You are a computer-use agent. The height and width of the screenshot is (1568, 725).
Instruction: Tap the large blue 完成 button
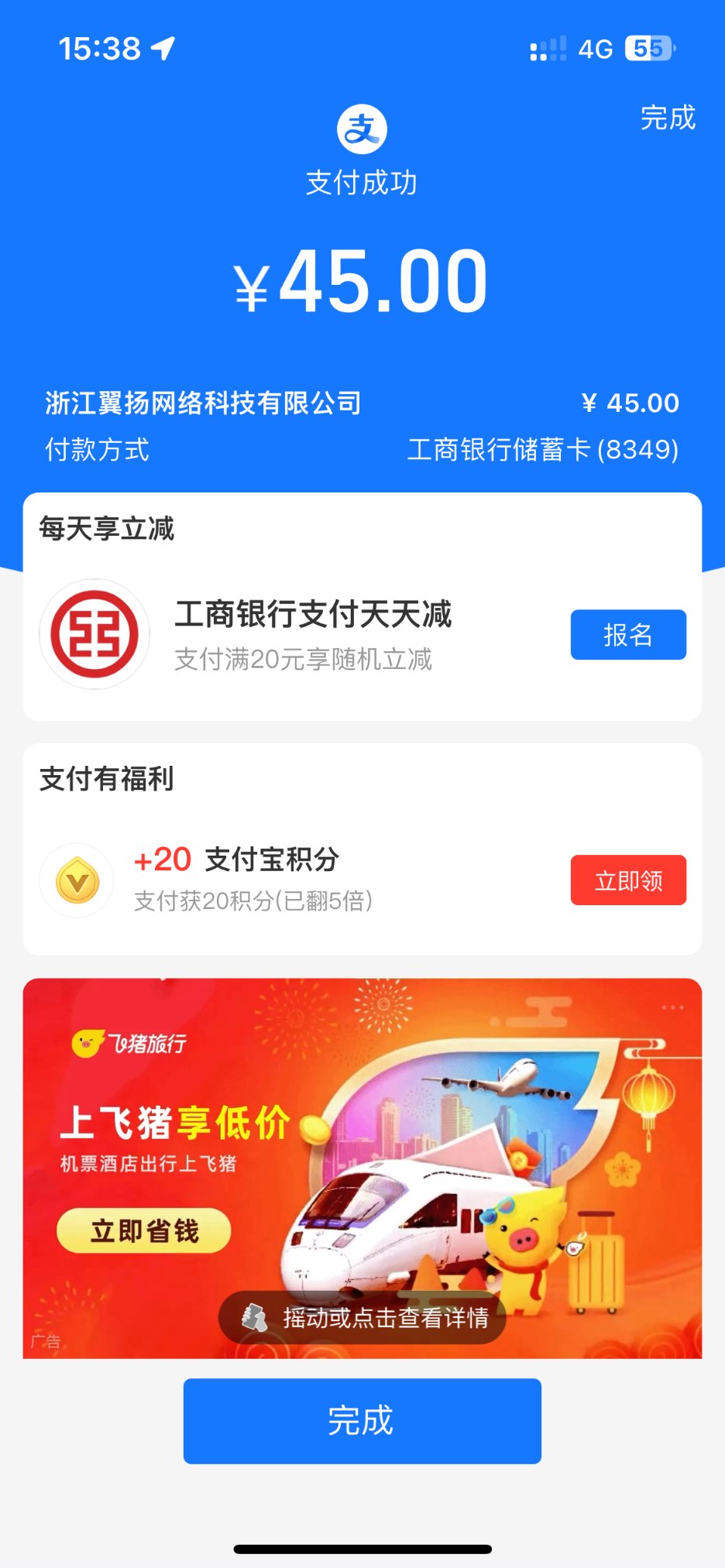[362, 1421]
